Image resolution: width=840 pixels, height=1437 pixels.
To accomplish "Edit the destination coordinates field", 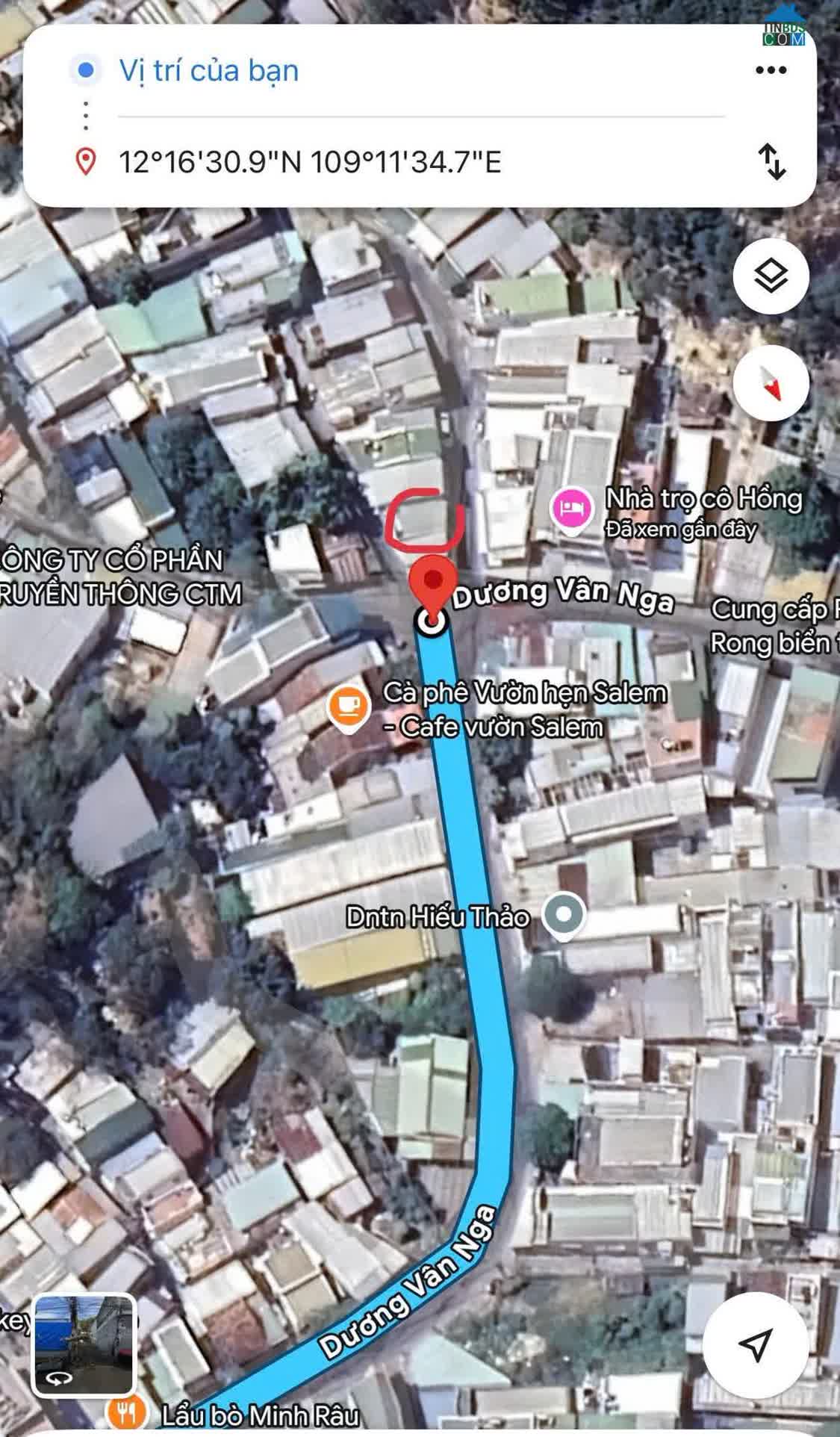I will [310, 161].
